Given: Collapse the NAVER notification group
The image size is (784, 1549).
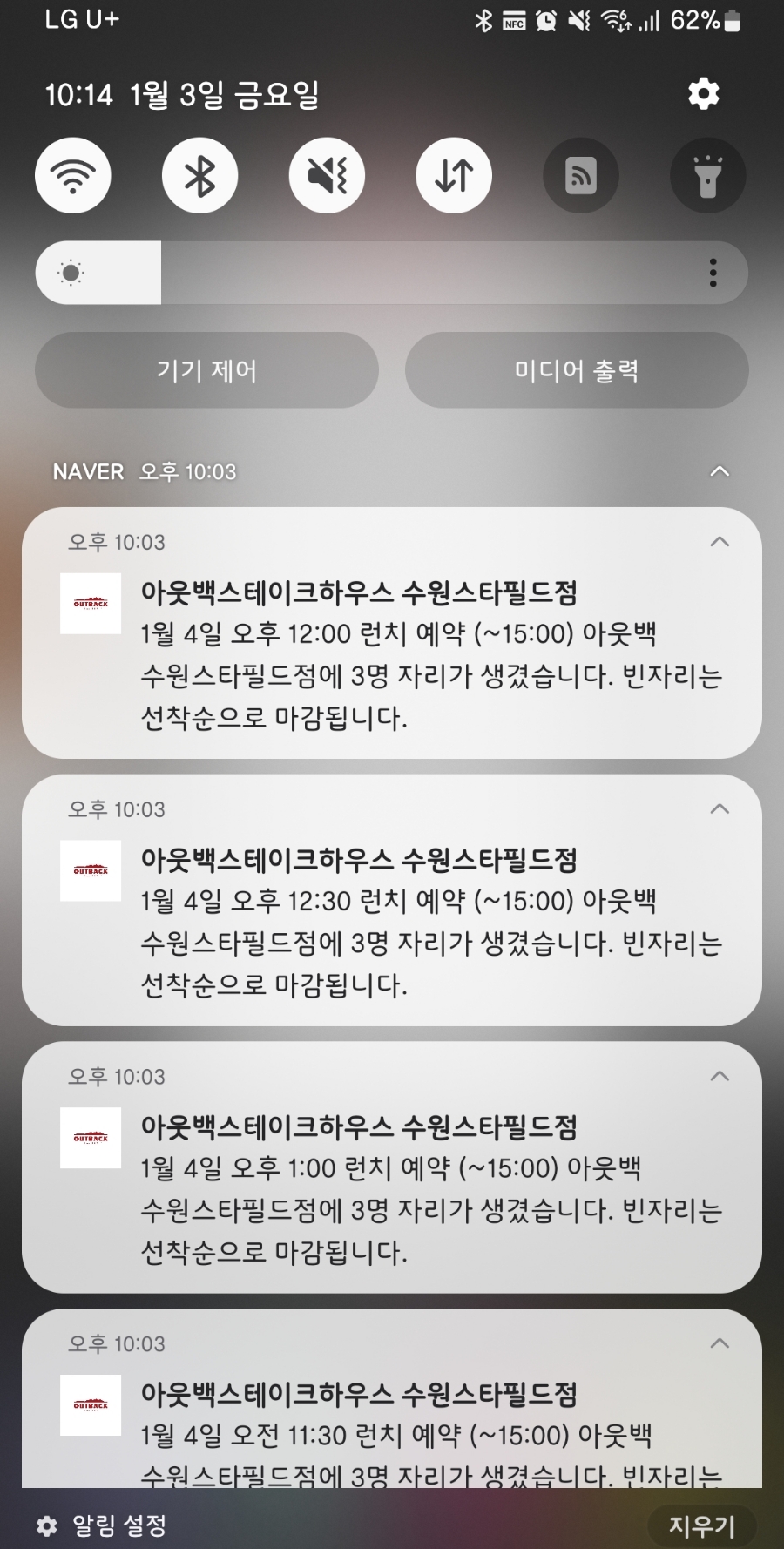Looking at the screenshot, I should 720,471.
